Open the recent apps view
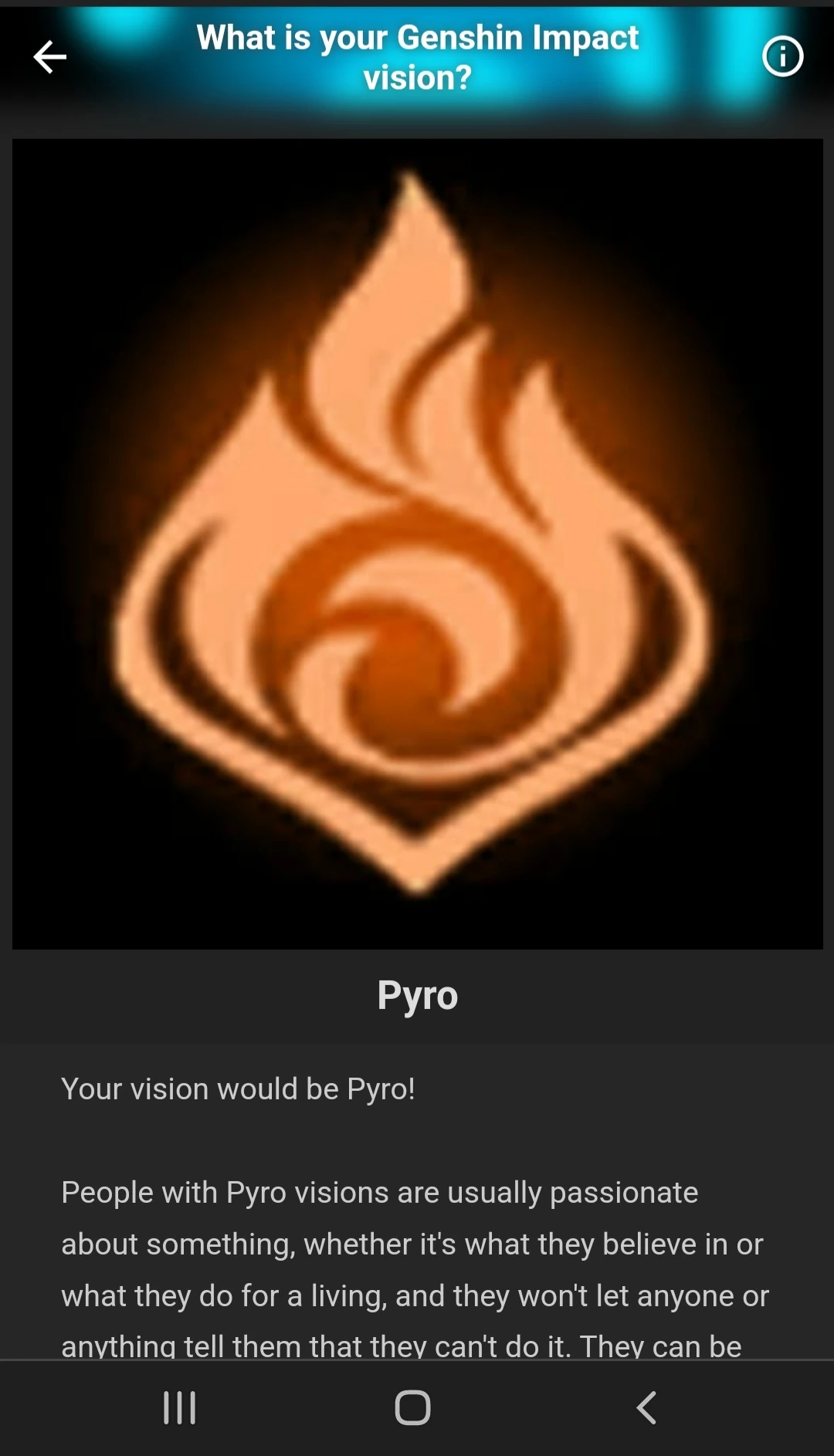 tap(180, 1407)
